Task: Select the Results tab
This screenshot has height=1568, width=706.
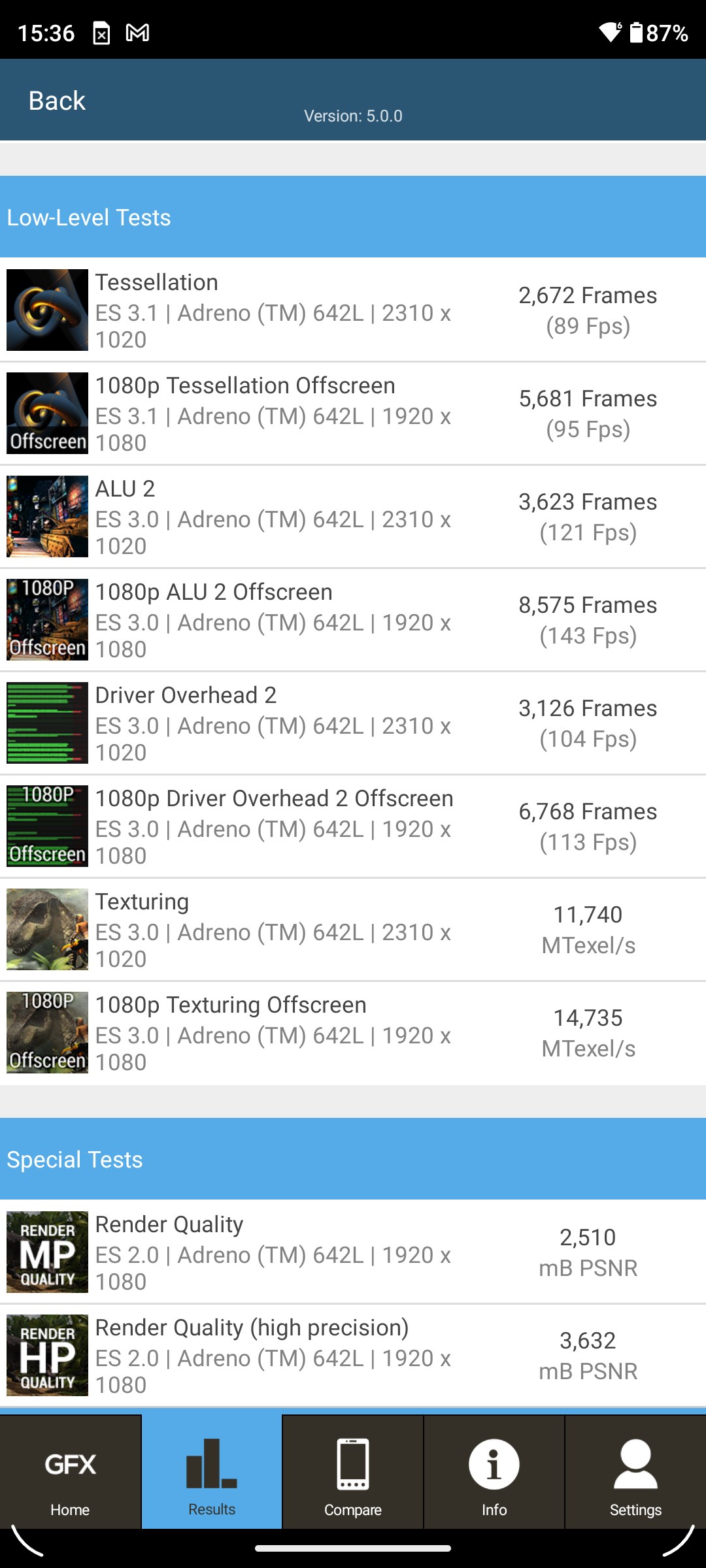Action: (212, 1473)
